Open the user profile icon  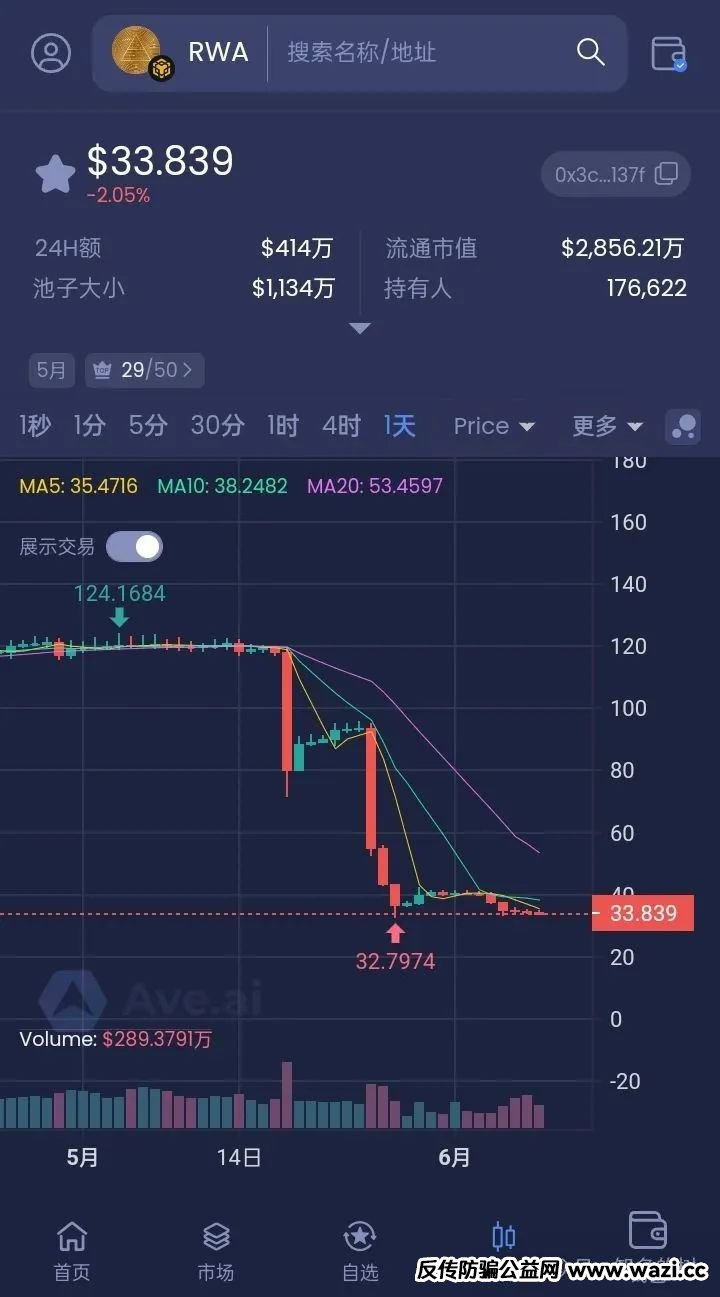coord(51,52)
